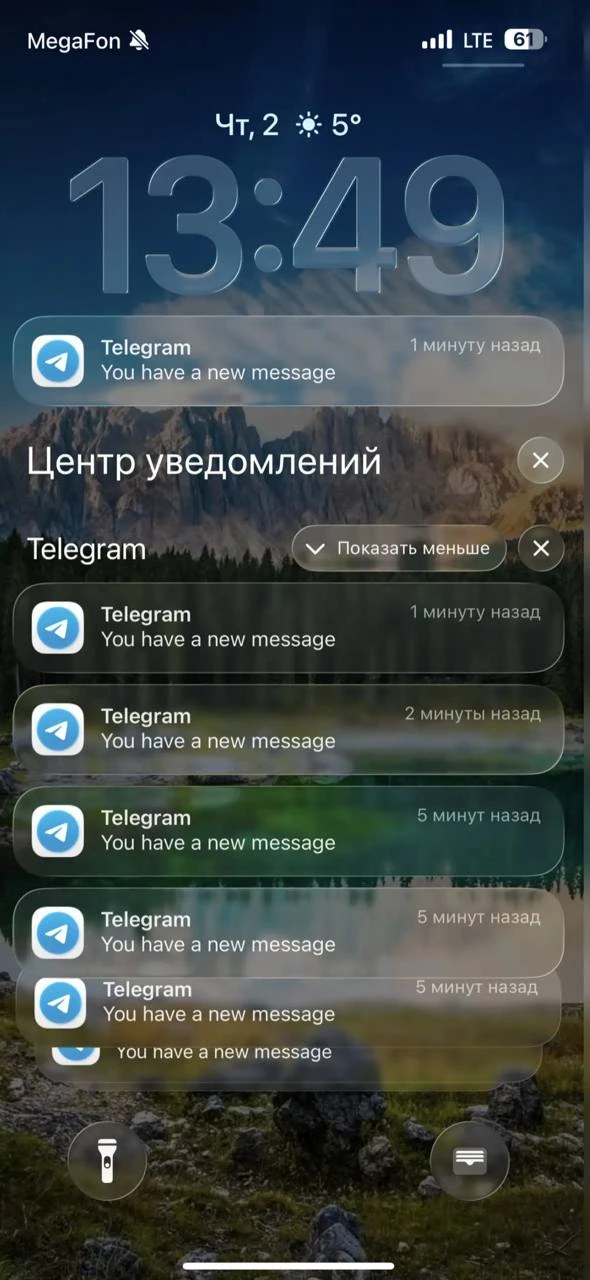
Task: Close the Центр уведомлений with its X button
Action: point(541,461)
